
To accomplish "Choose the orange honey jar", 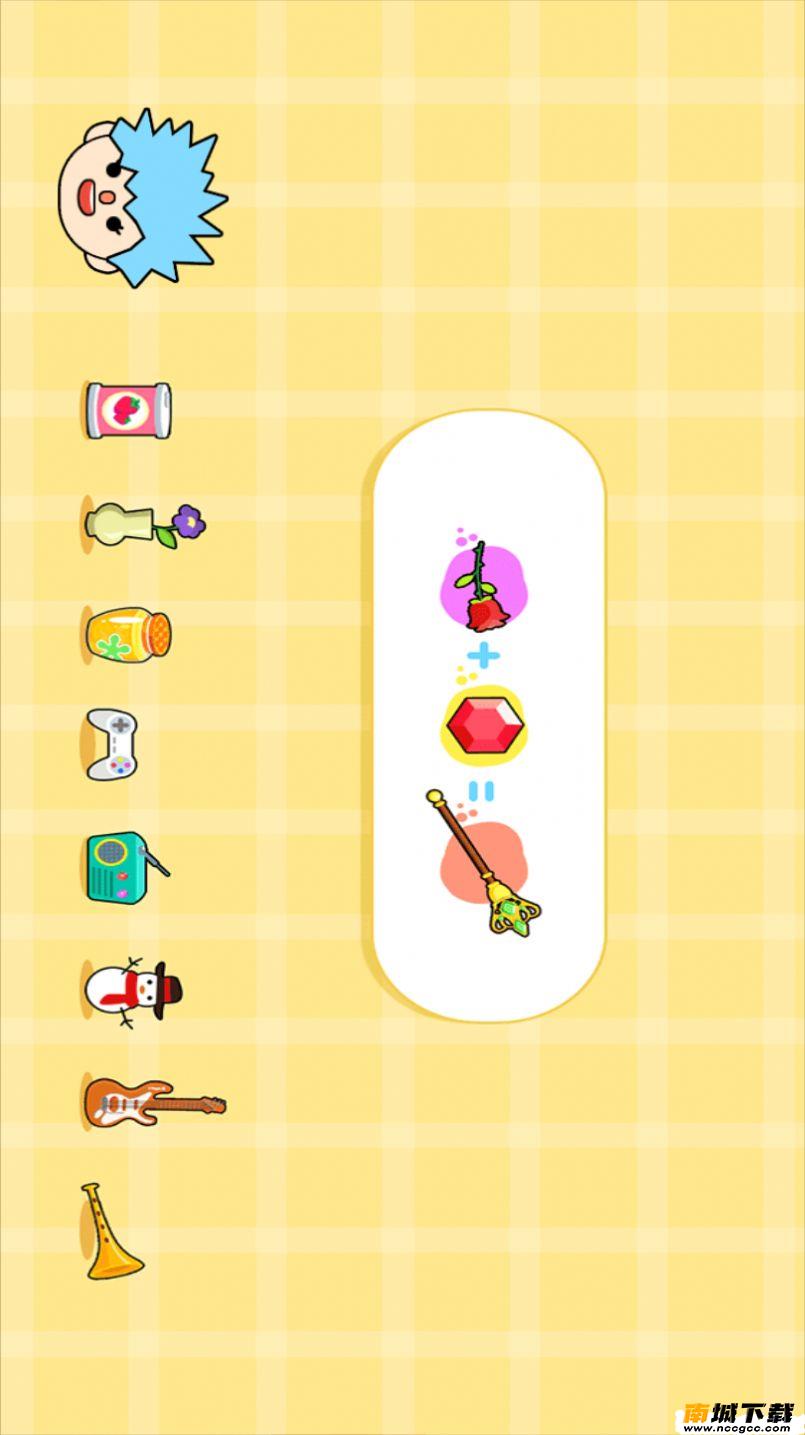I will click(128, 635).
